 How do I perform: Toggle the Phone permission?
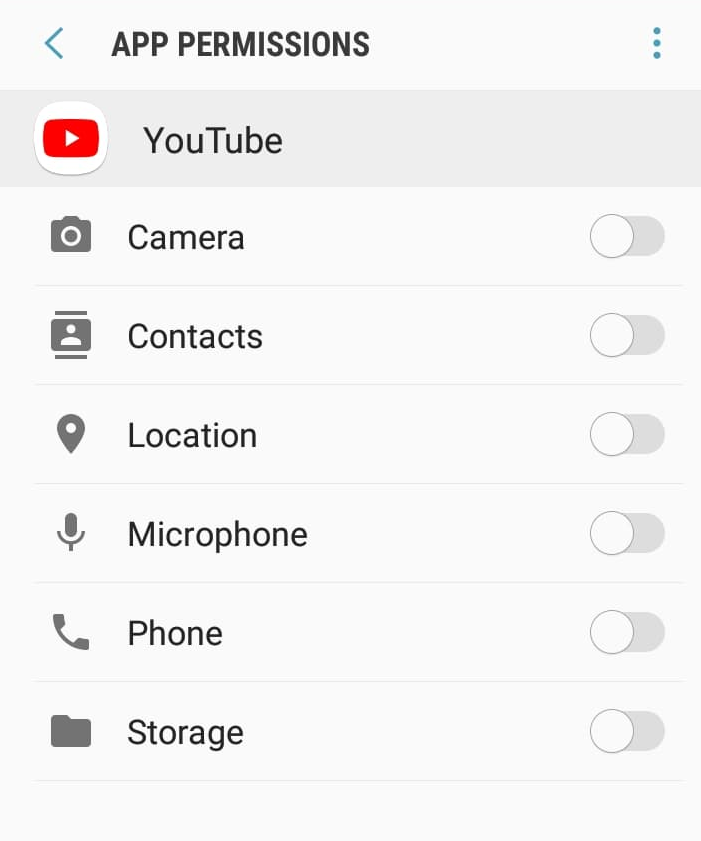627,633
